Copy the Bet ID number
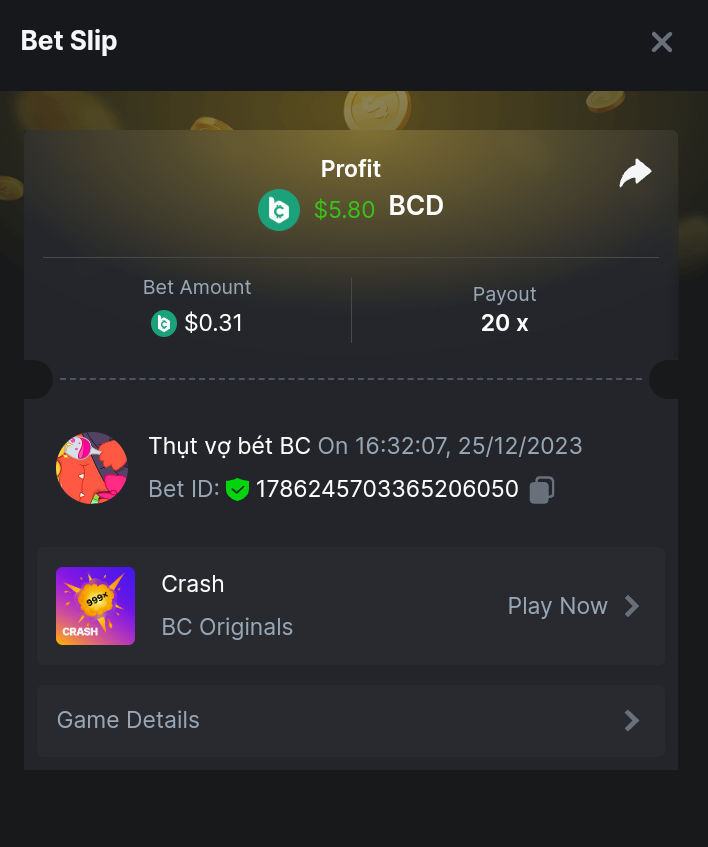The width and height of the screenshot is (708, 847). [x=542, y=490]
